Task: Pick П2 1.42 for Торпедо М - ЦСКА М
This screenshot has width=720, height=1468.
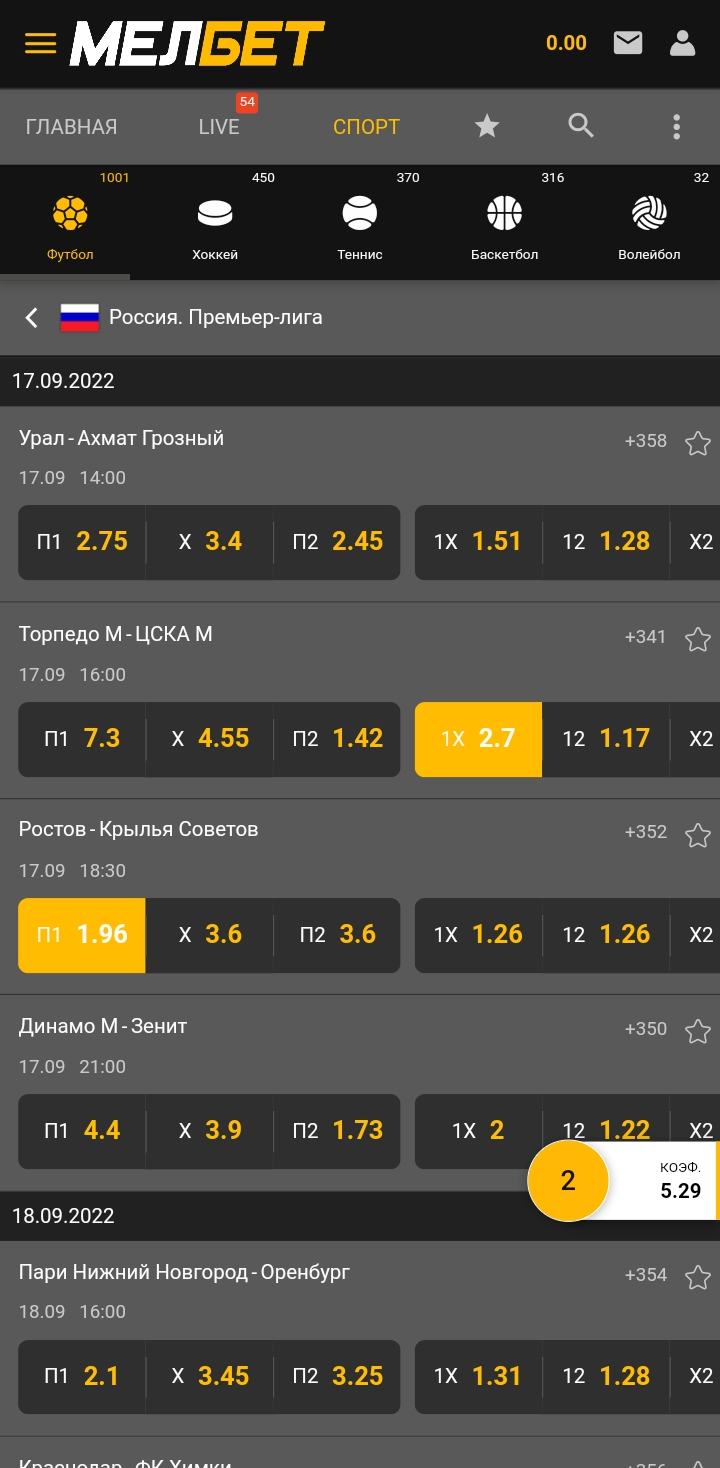Action: click(337, 739)
